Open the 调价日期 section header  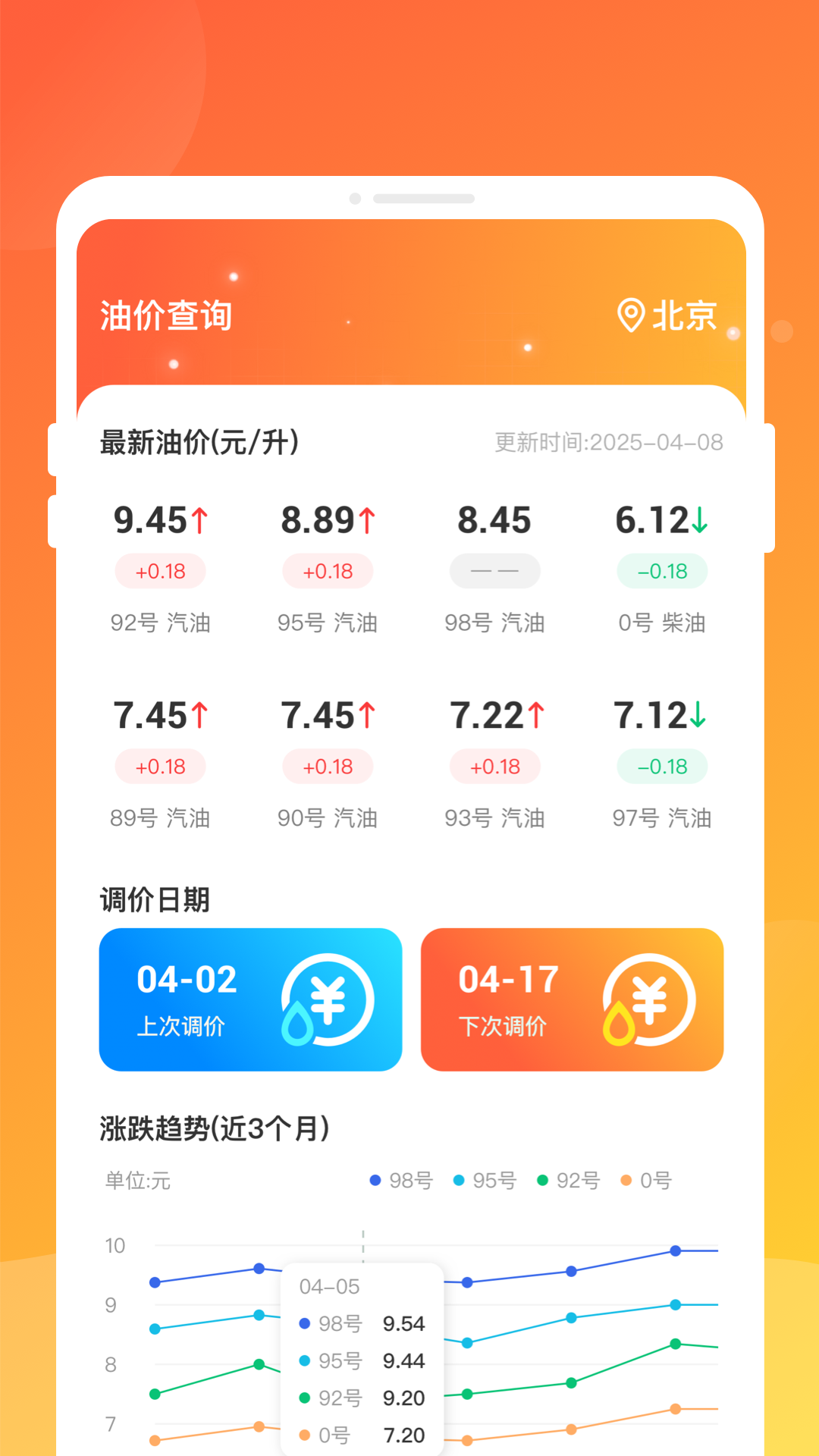tap(155, 899)
